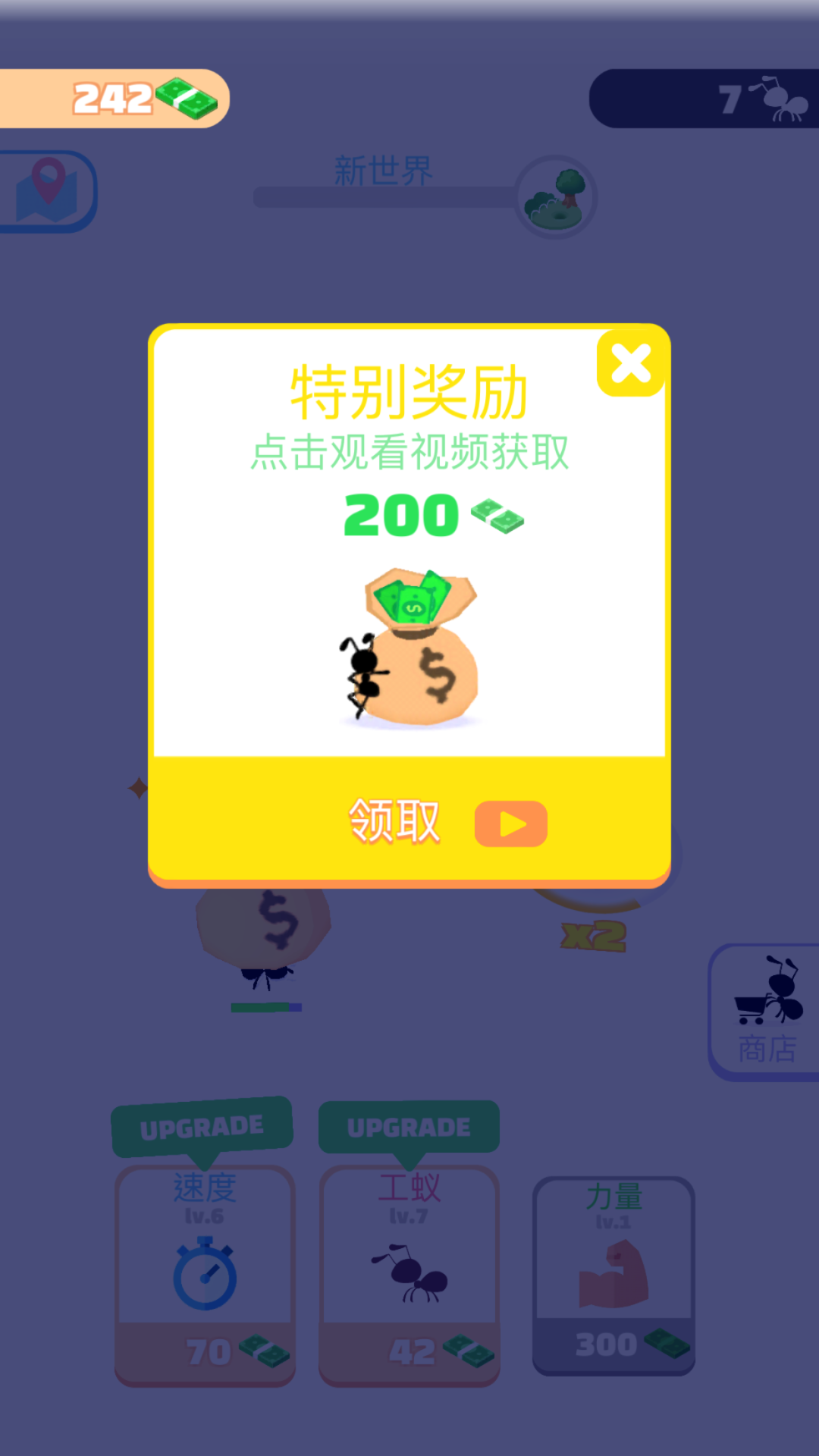819x1456 pixels.
Task: Close the 特别奖励 reward dialog
Action: pos(630,363)
